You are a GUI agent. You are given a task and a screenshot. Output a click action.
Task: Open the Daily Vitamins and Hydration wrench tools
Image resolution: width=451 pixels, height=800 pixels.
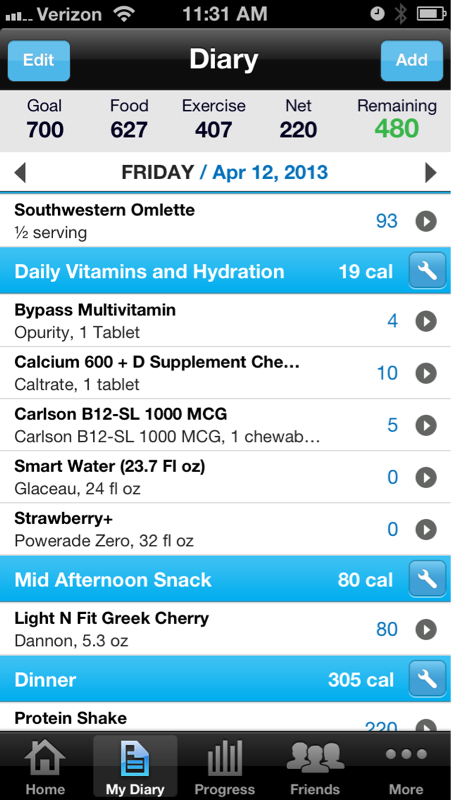pyautogui.click(x=427, y=271)
